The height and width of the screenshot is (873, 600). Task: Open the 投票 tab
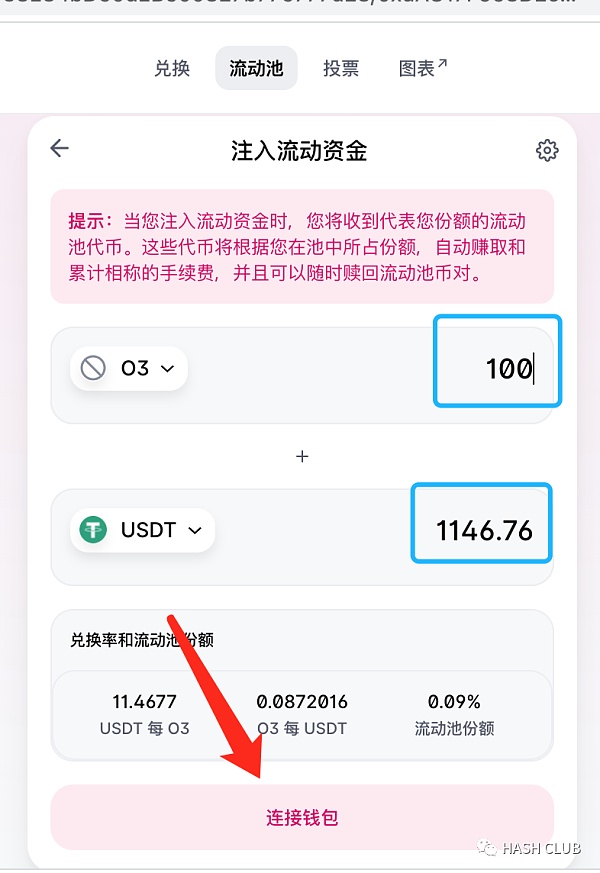coord(341,69)
